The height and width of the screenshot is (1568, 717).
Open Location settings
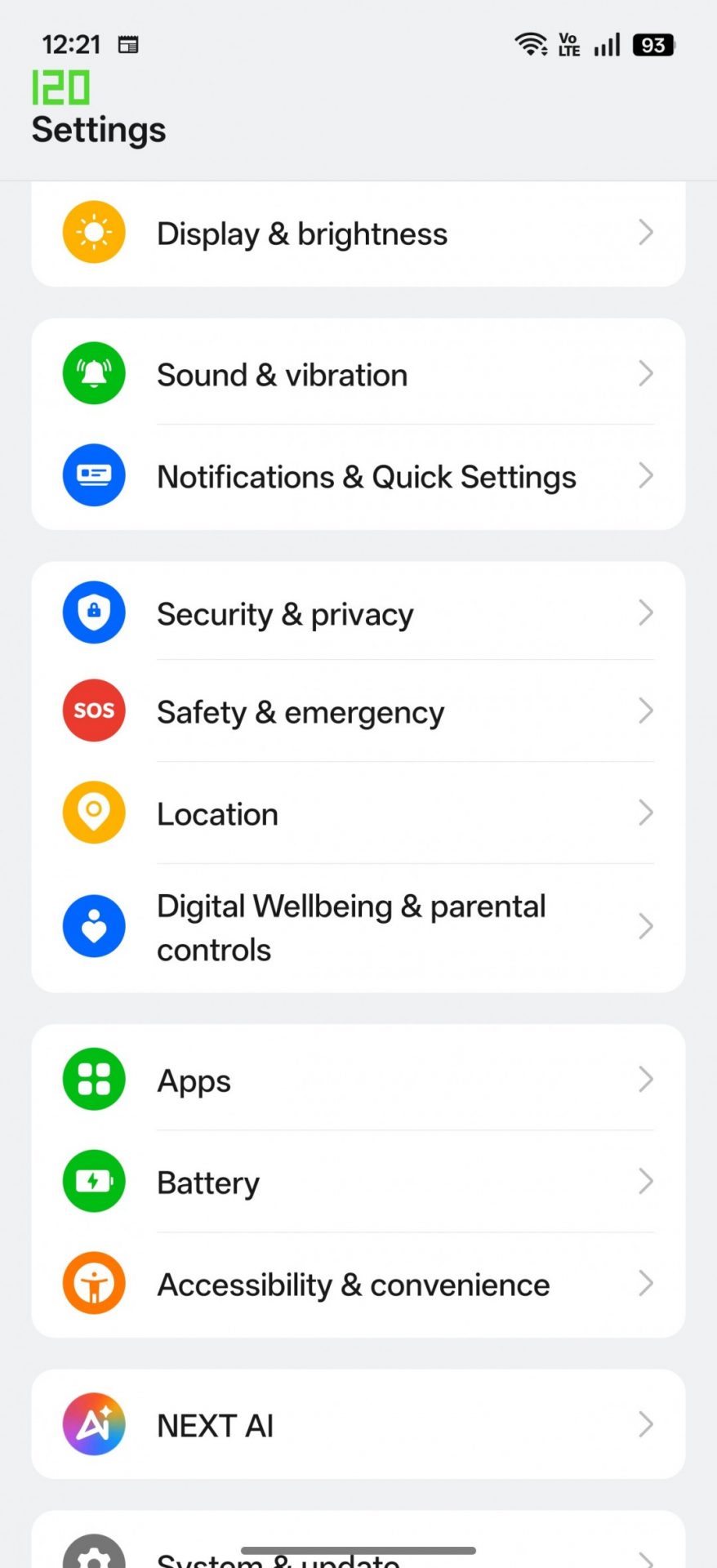(358, 813)
